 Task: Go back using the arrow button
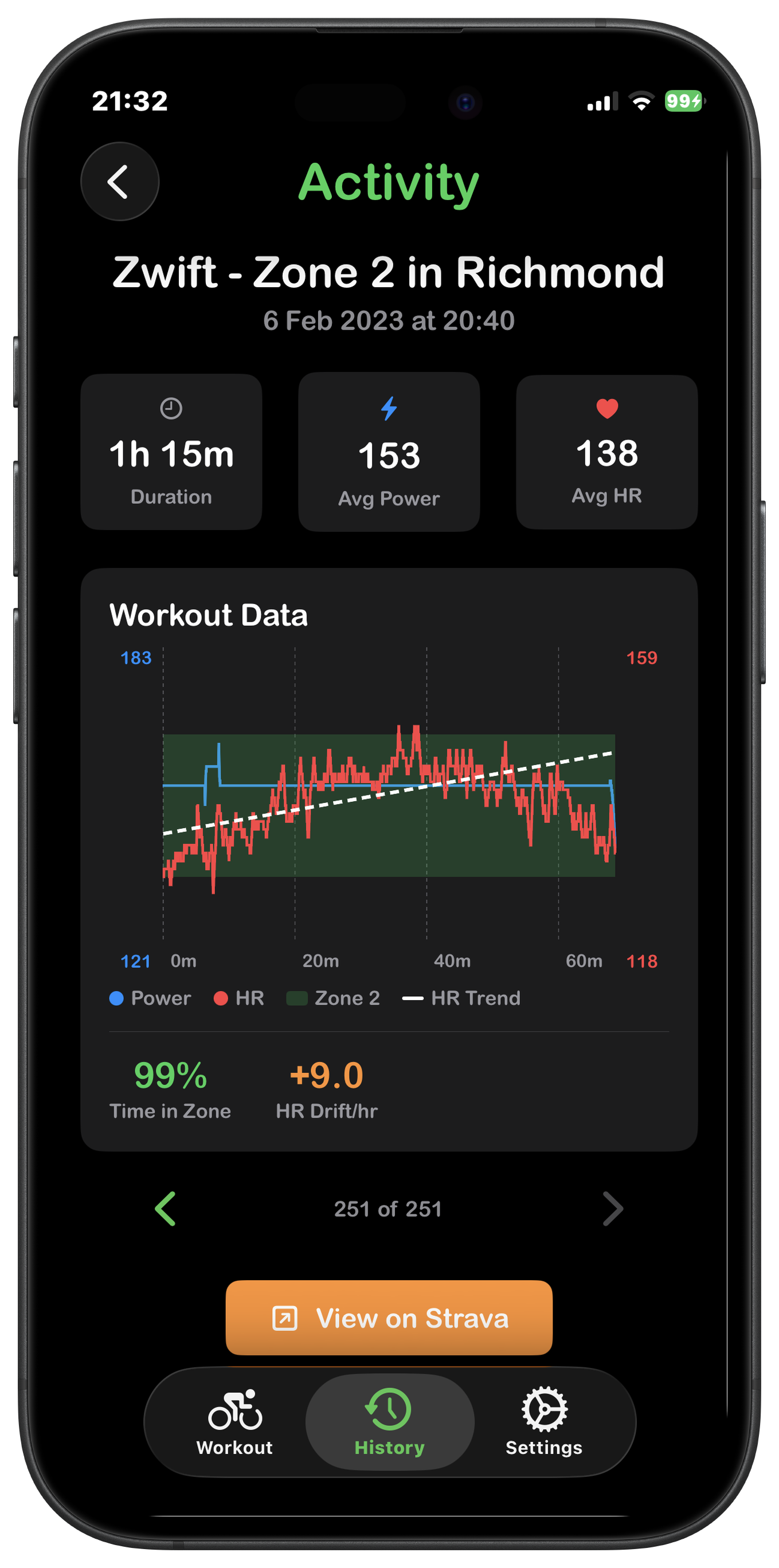[119, 182]
